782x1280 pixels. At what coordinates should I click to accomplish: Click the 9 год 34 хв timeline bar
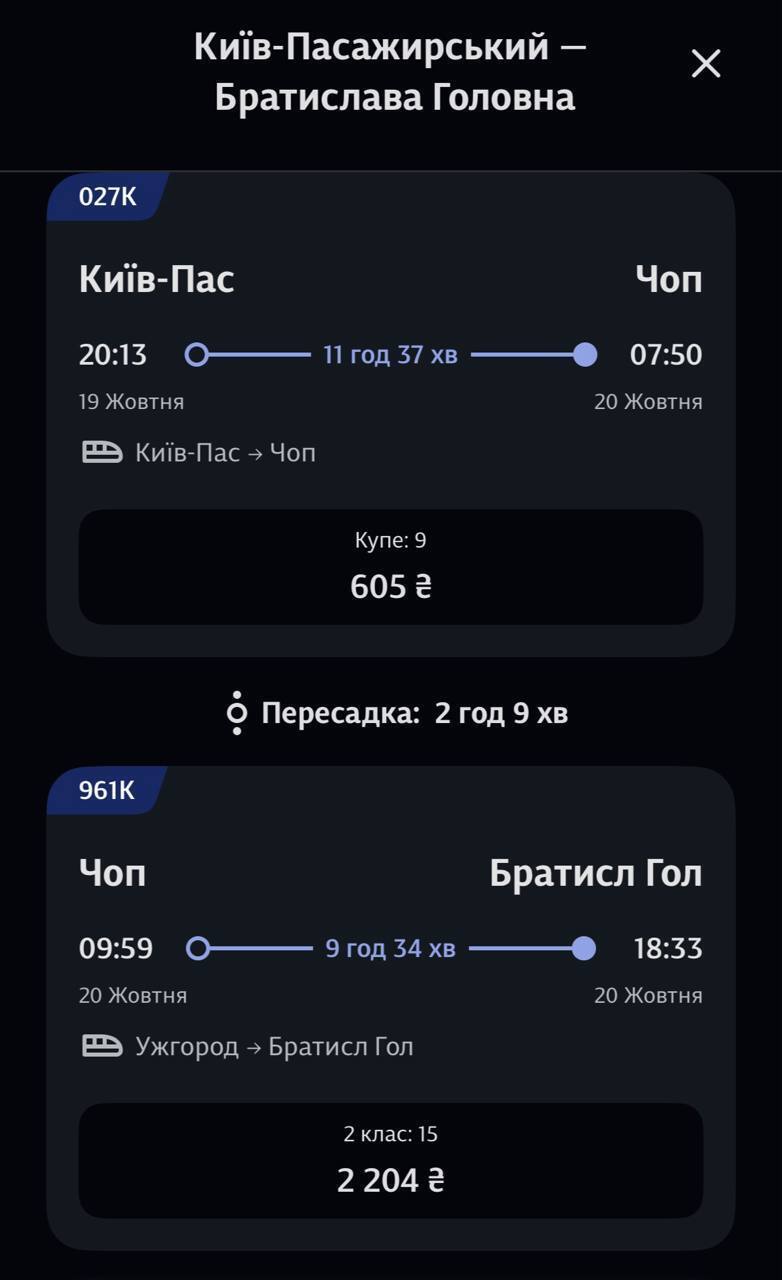tap(391, 948)
